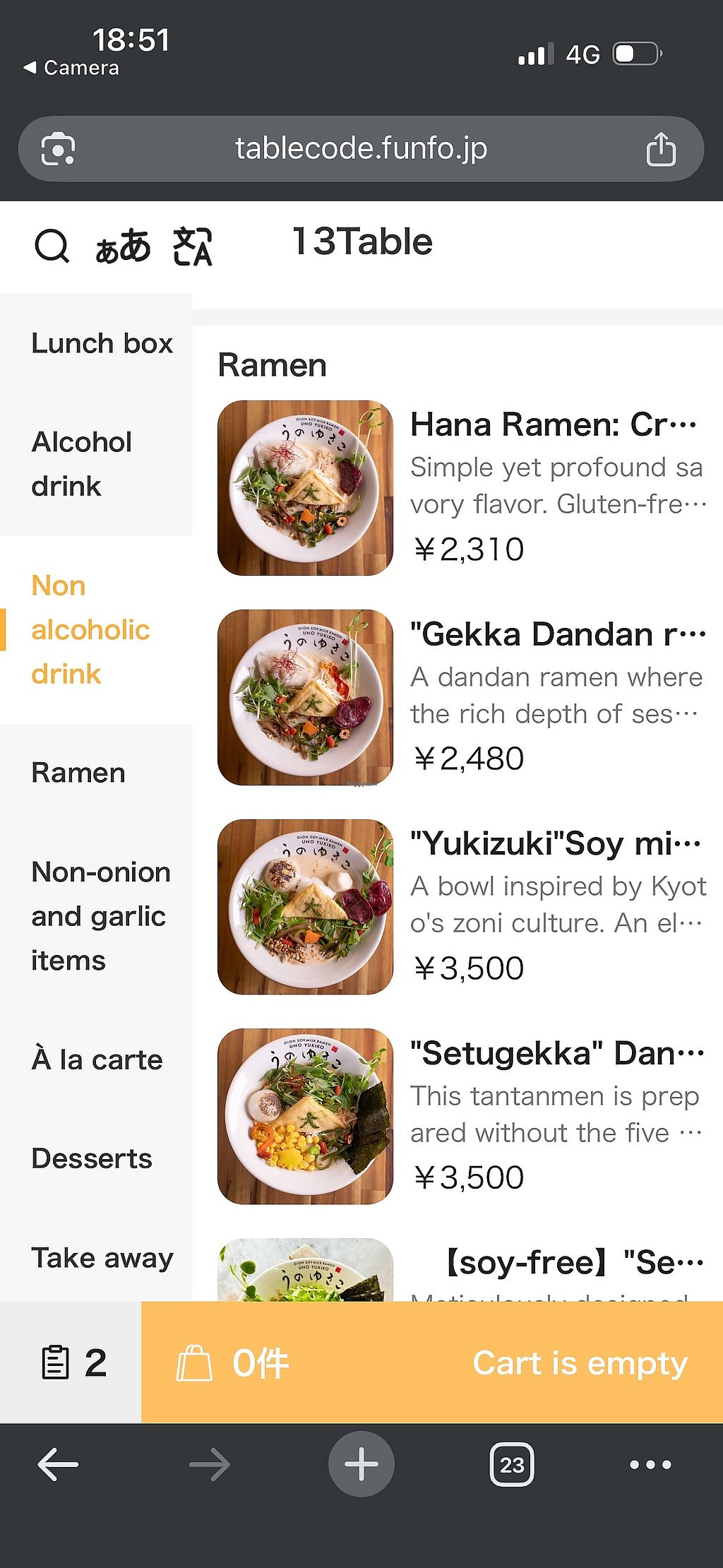Select the Lunch box category
Image resolution: width=723 pixels, height=1568 pixels.
tap(102, 343)
